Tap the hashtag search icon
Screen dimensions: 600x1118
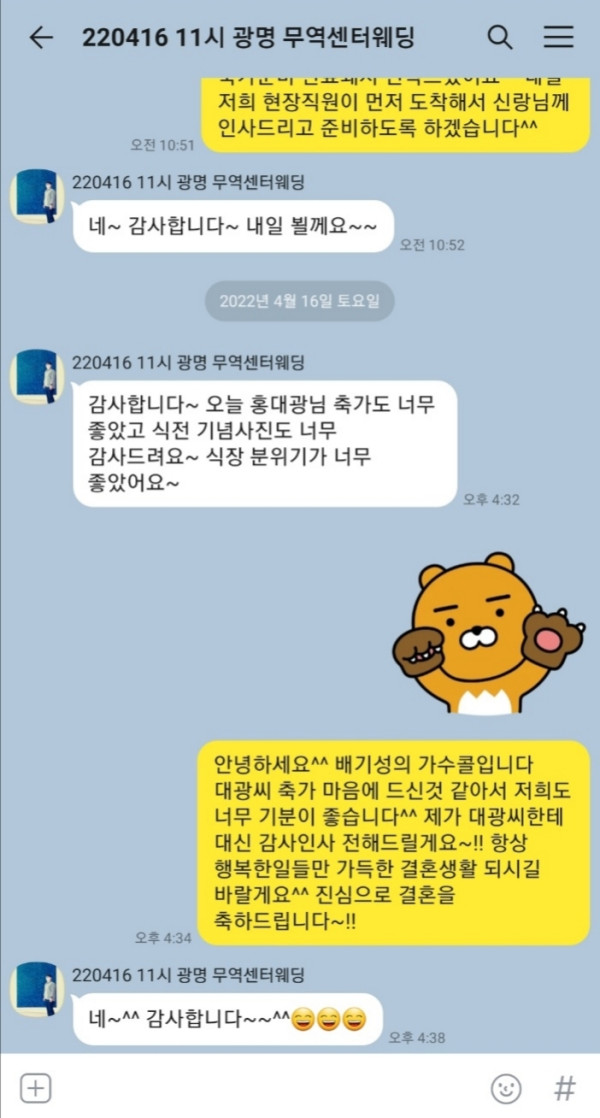pos(565,1087)
